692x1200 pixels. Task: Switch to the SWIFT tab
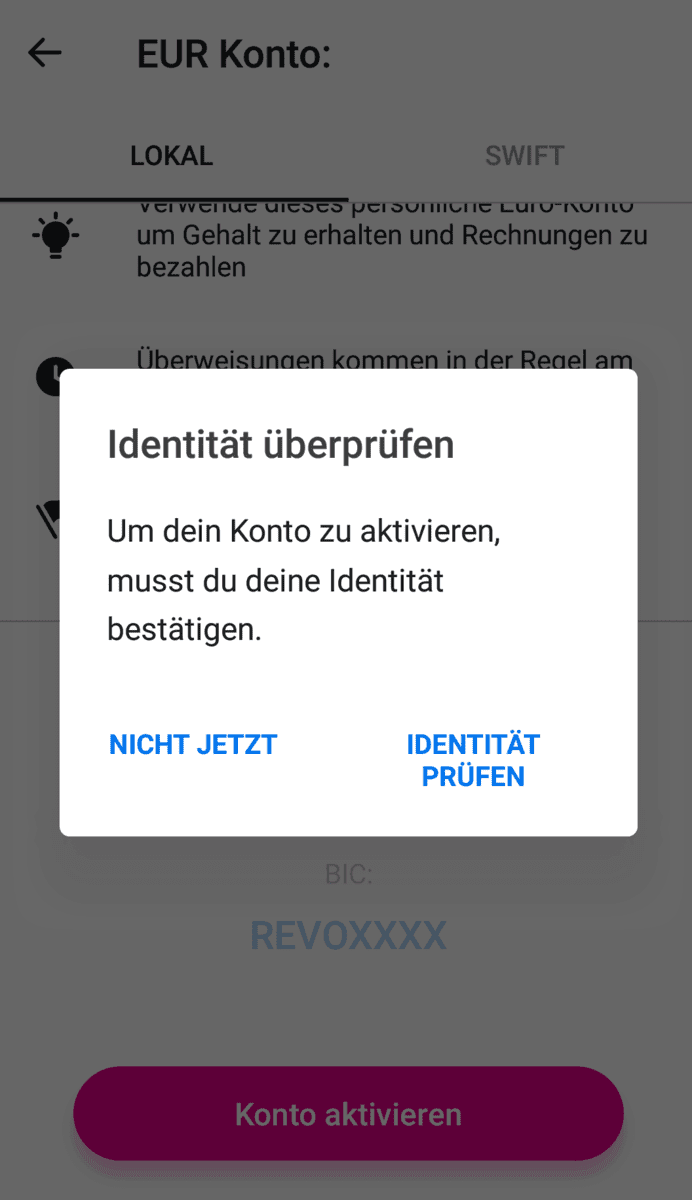524,156
